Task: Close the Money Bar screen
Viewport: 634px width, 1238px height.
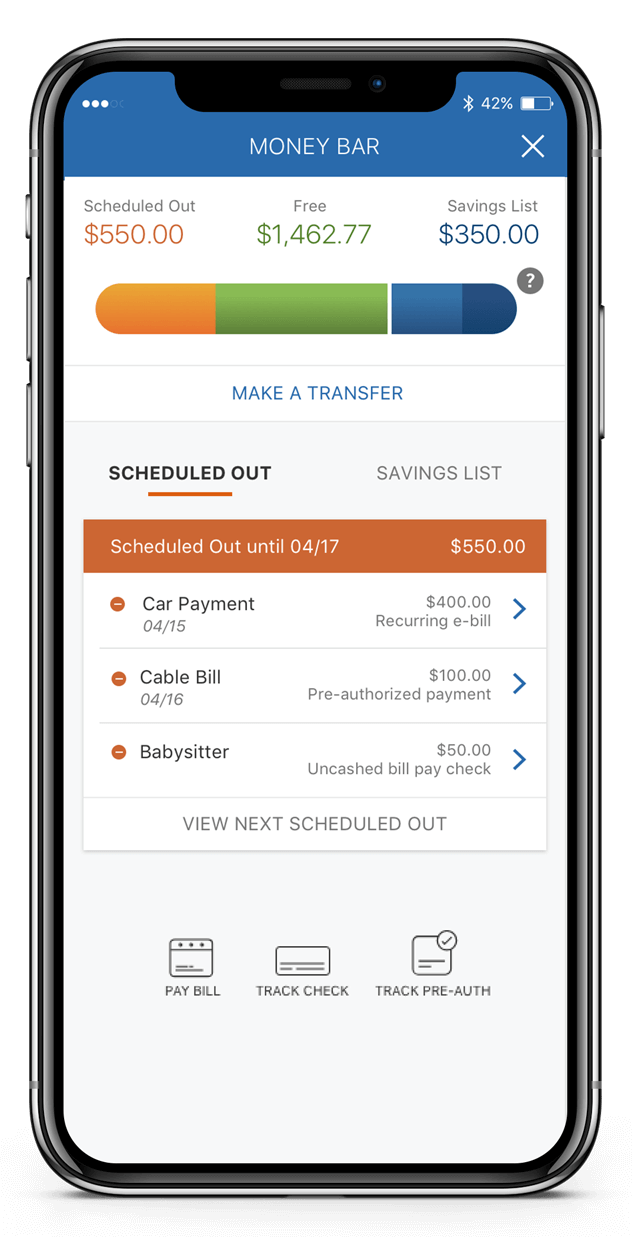Action: (533, 146)
